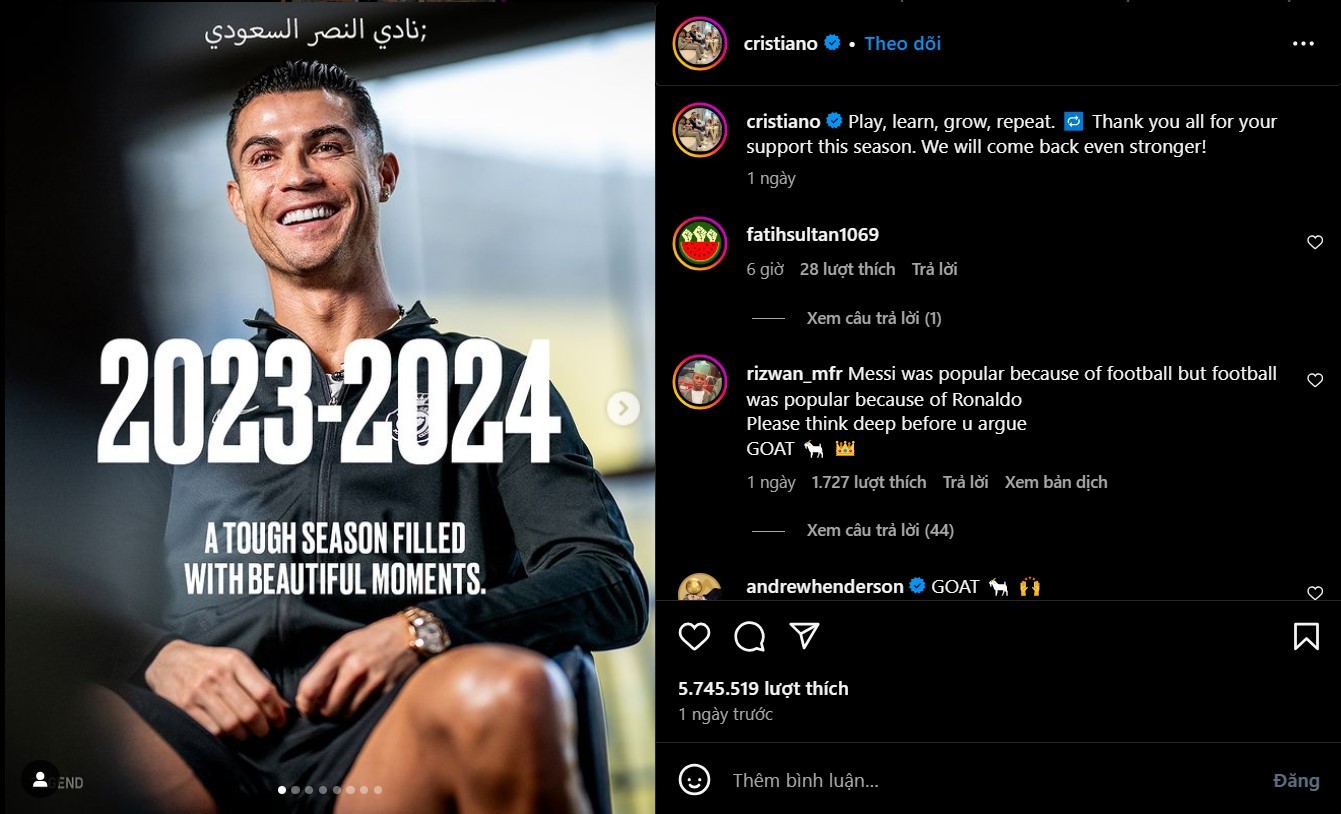The height and width of the screenshot is (814, 1341).
Task: Open the comment bubble icon
Action: click(750, 637)
